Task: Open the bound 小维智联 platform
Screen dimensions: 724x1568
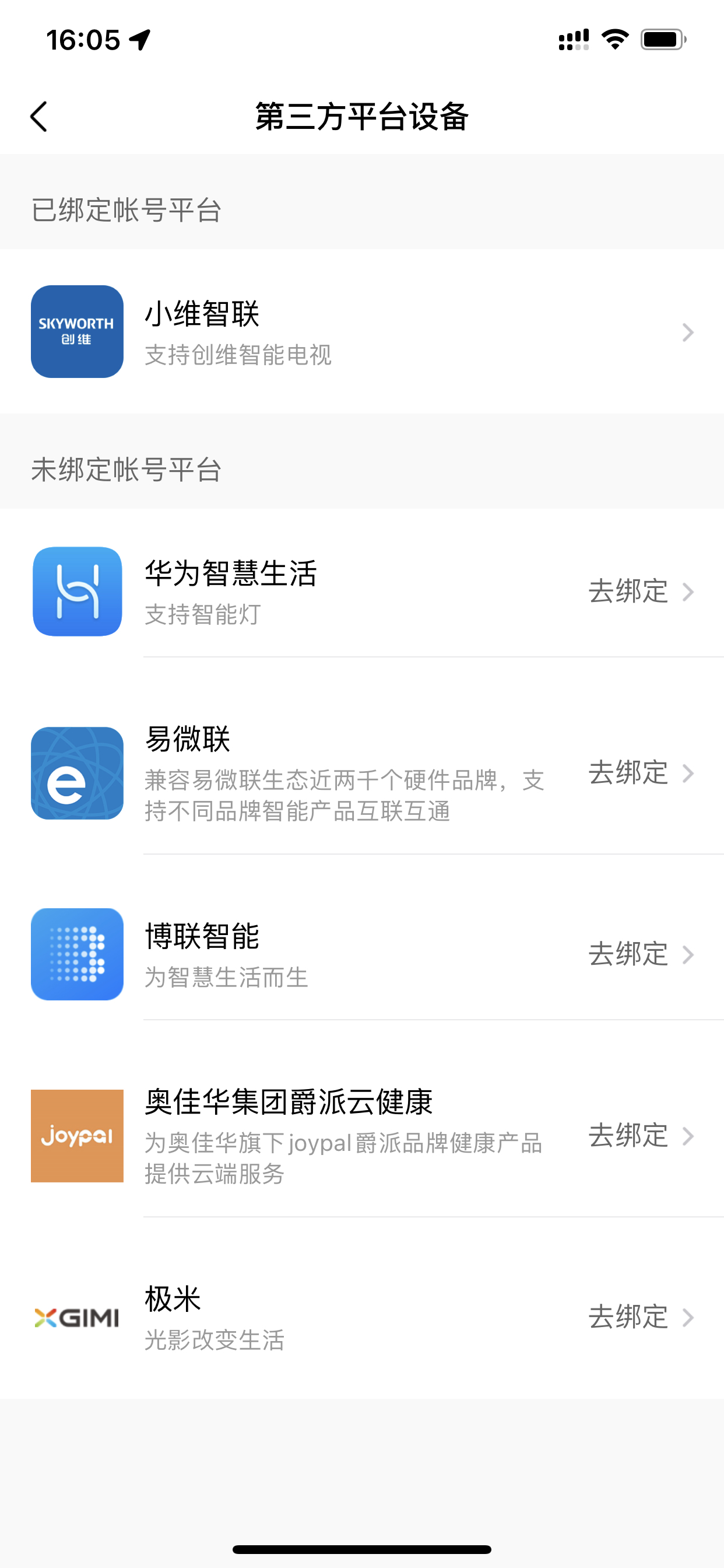Action: click(361, 332)
